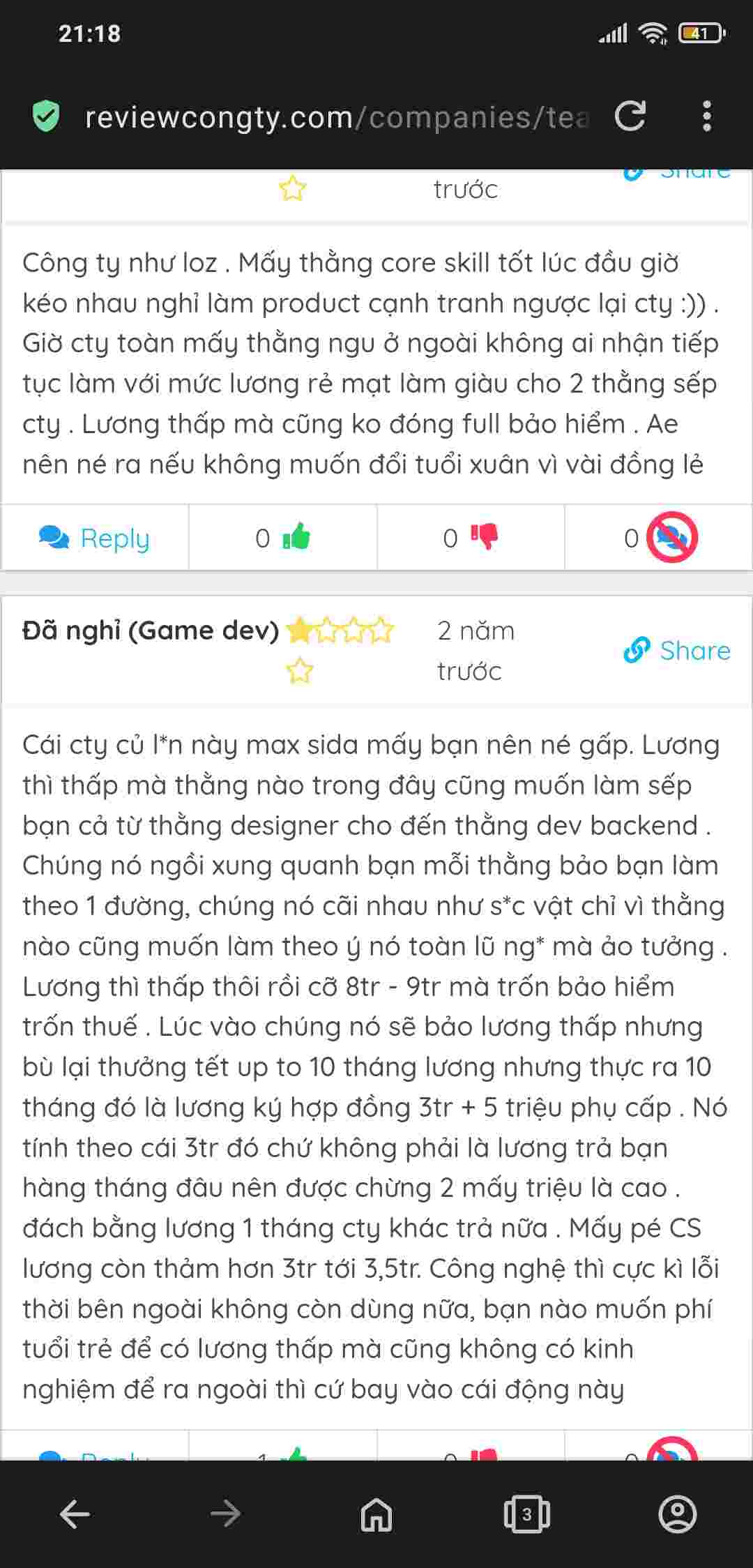This screenshot has width=753, height=1568.
Task: Open the browser overflow menu
Action: click(x=706, y=116)
